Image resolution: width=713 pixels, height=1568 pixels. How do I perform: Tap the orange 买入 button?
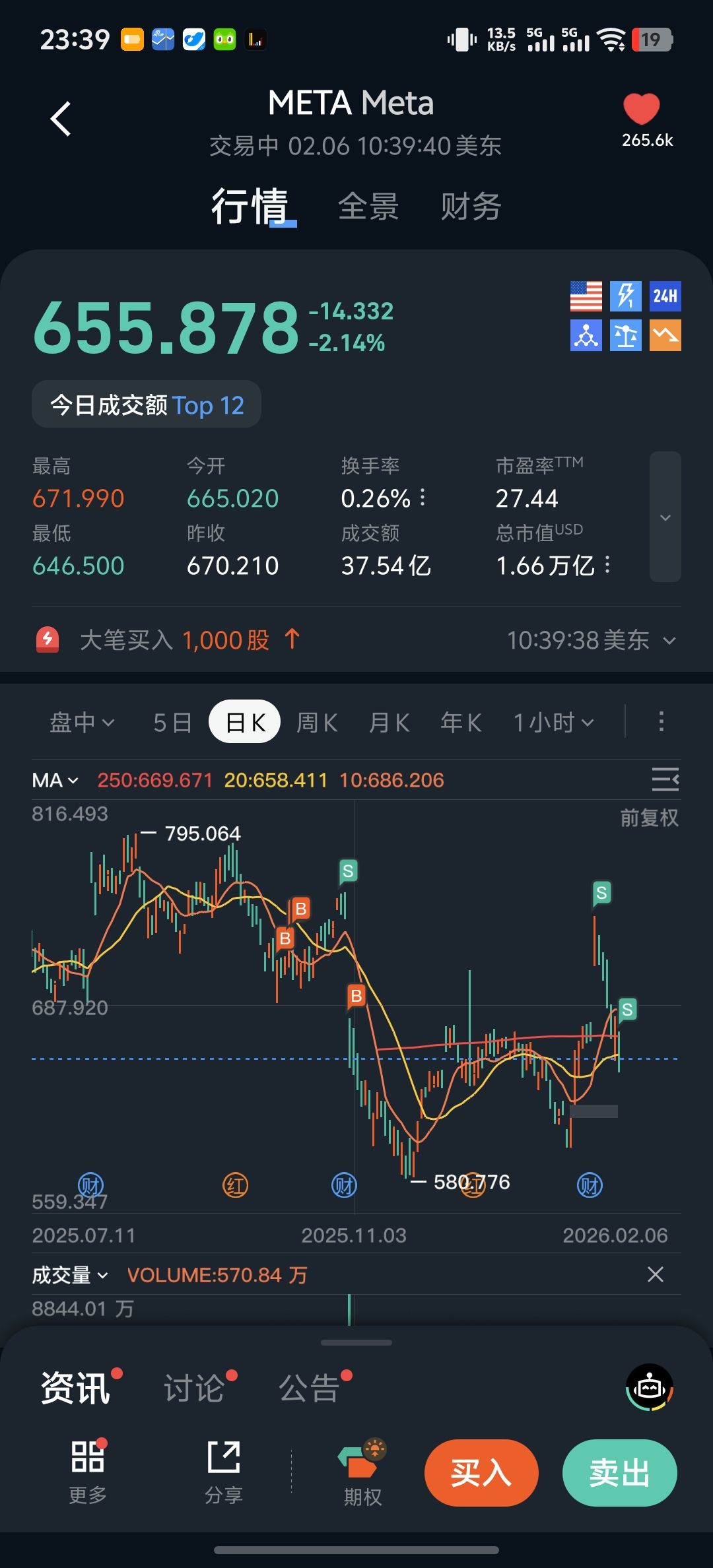pyautogui.click(x=481, y=1473)
